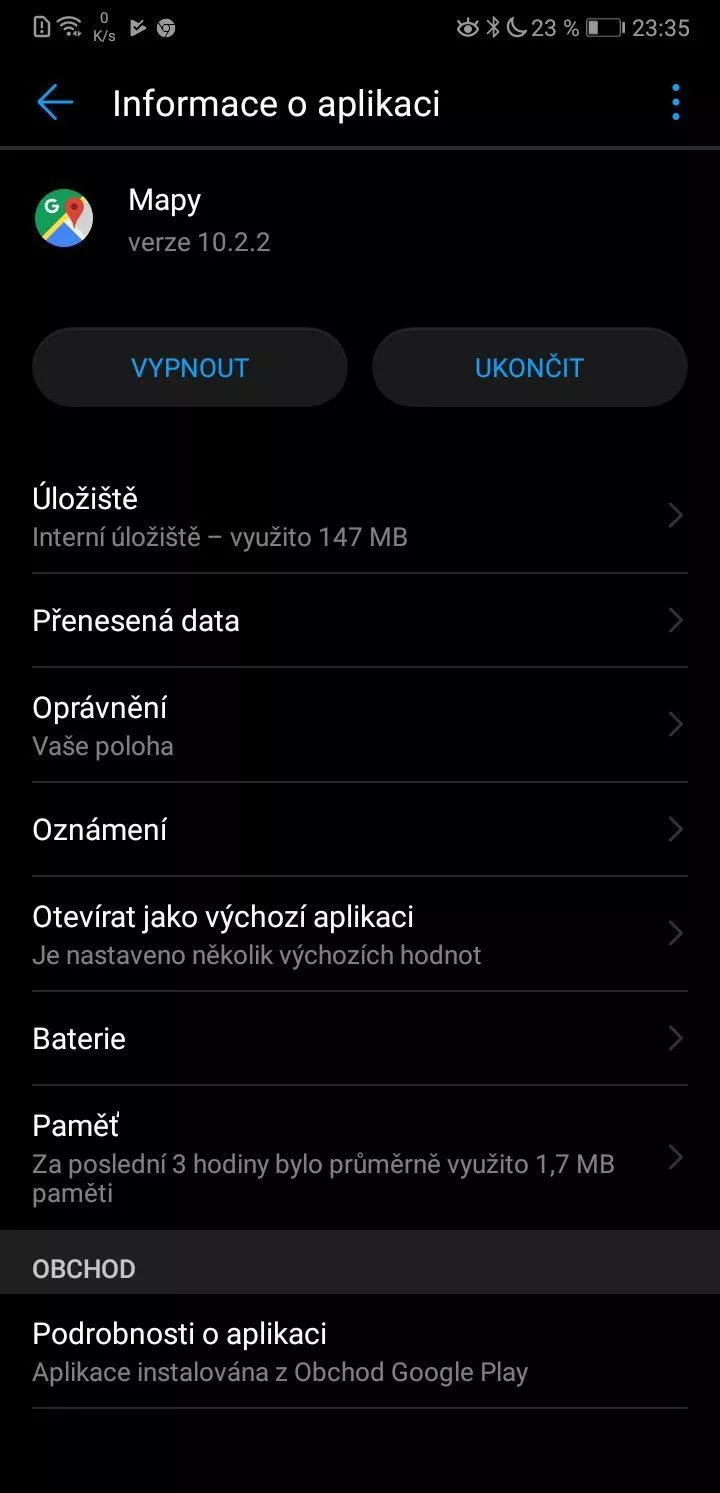The height and width of the screenshot is (1493, 720).
Task: Open Podrobnosti o aplikaci
Action: pyautogui.click(x=360, y=1351)
